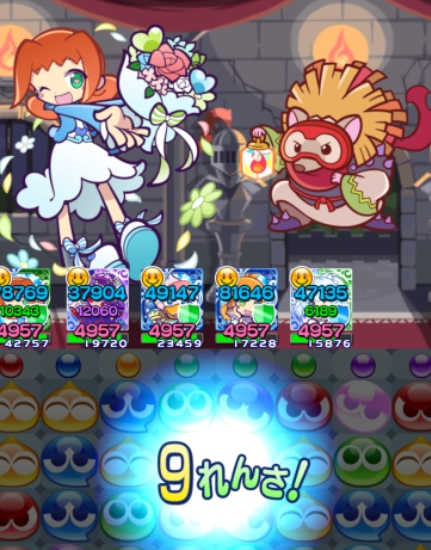Choose the character card showing 81646
Viewport: 431px width, 550px height.
click(x=247, y=308)
